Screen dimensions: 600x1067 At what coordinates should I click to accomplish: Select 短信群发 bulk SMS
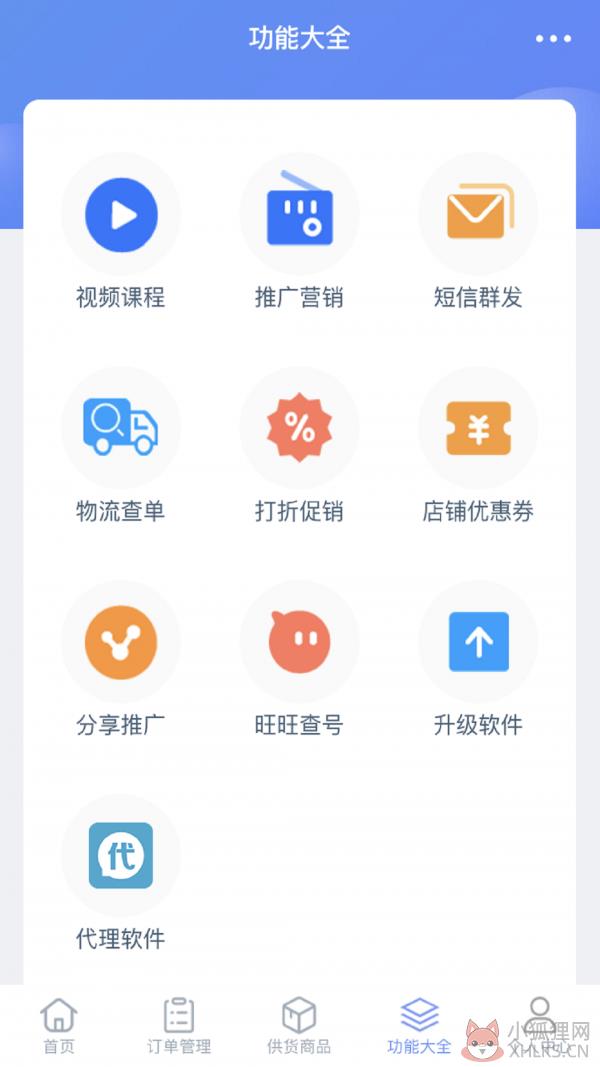click(478, 233)
